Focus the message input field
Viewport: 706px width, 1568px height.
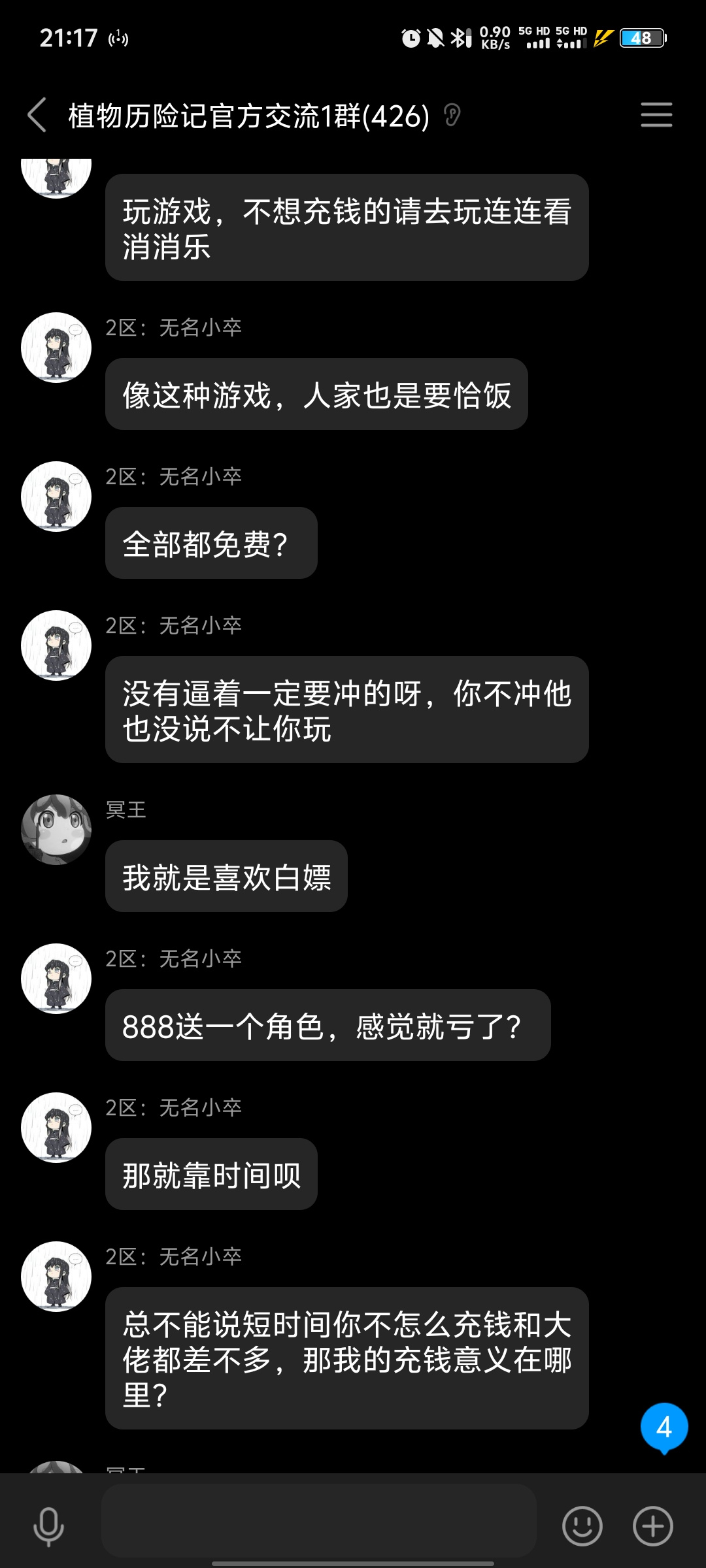(319, 1520)
